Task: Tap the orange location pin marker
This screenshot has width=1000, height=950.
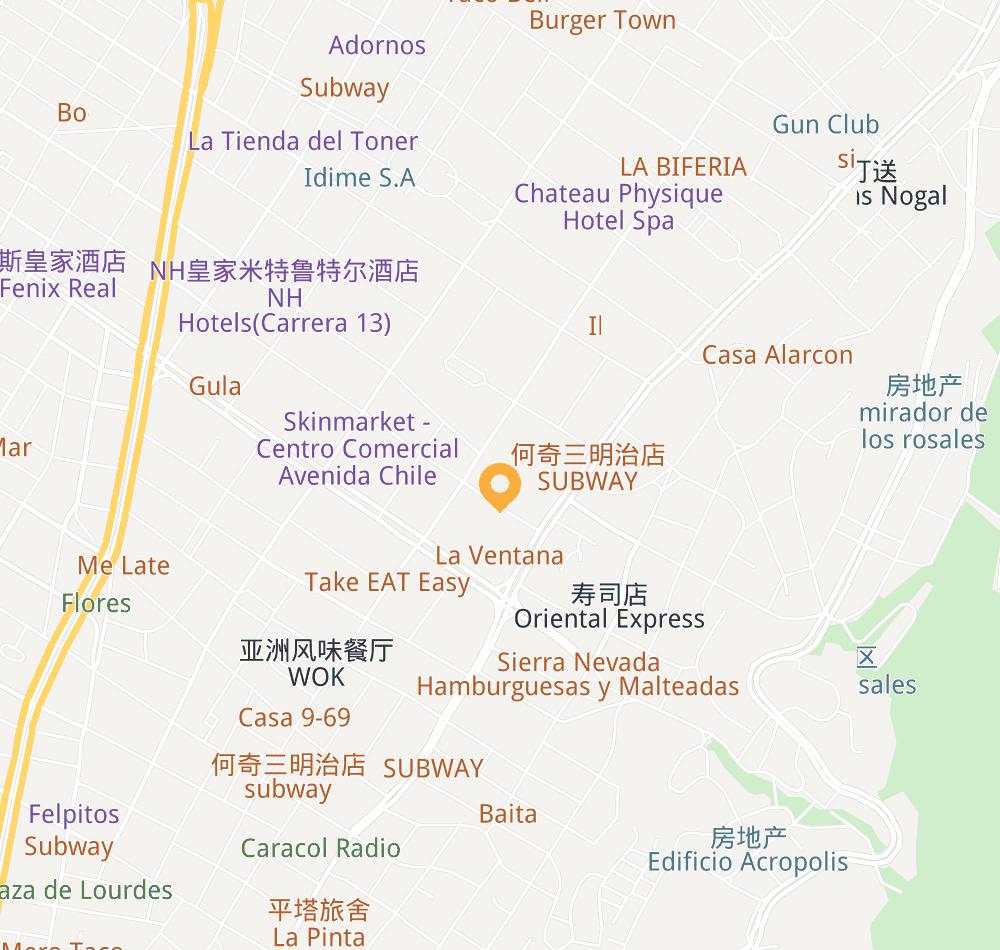Action: point(498,486)
